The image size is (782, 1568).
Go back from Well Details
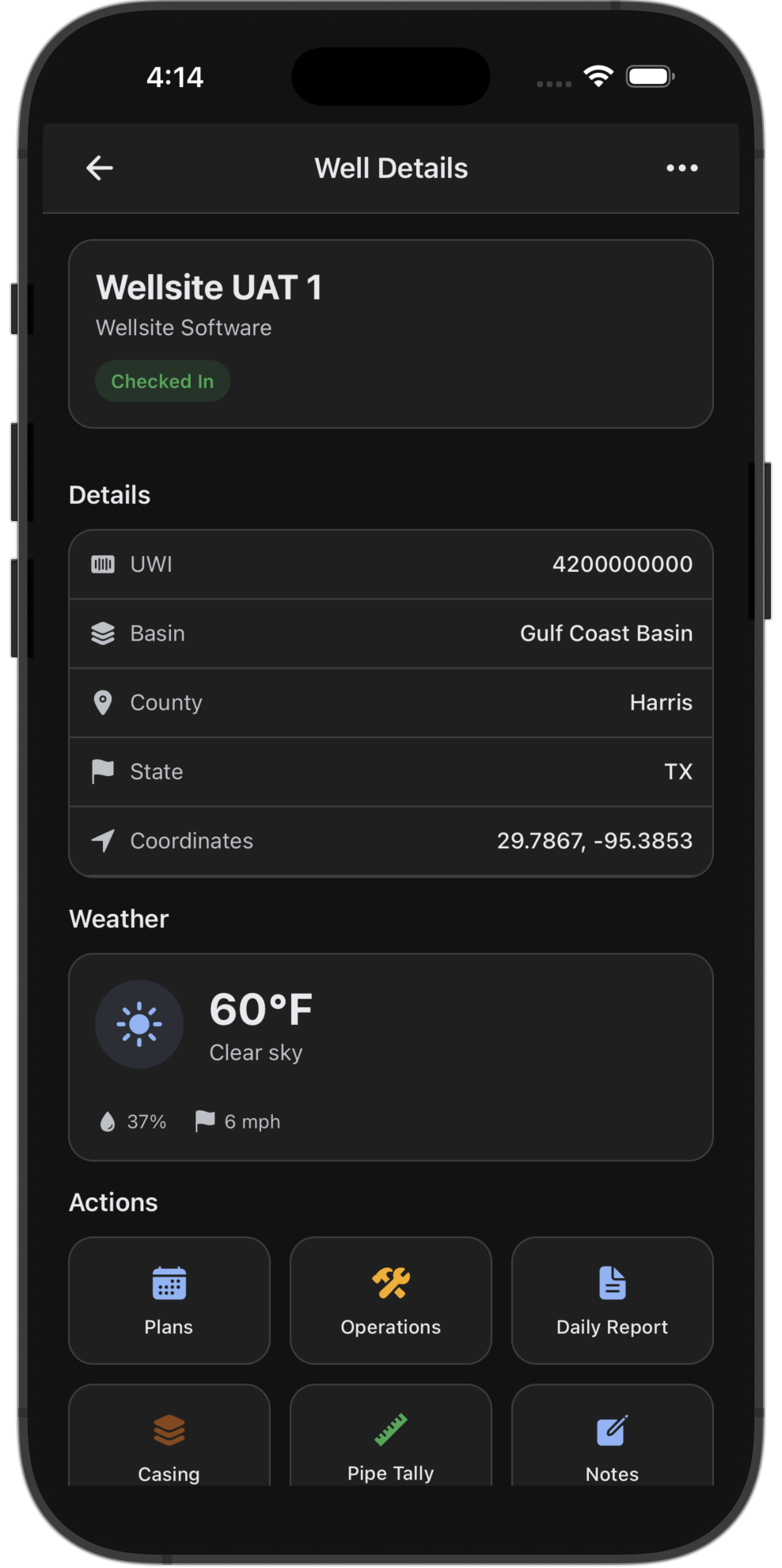coord(100,168)
